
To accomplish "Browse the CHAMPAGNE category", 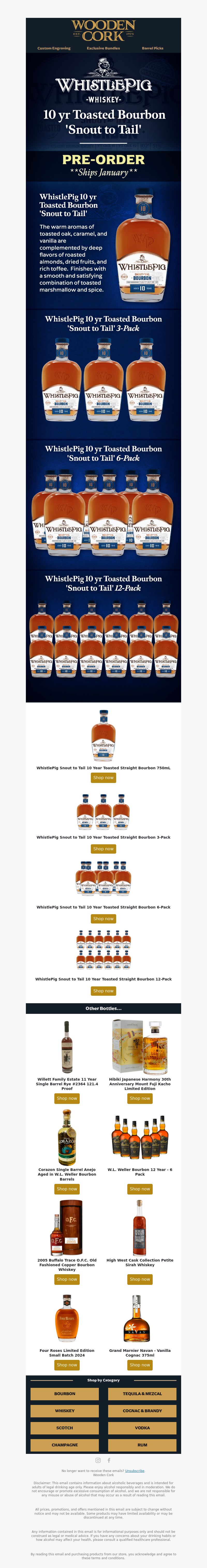I will click(x=64, y=1445).
